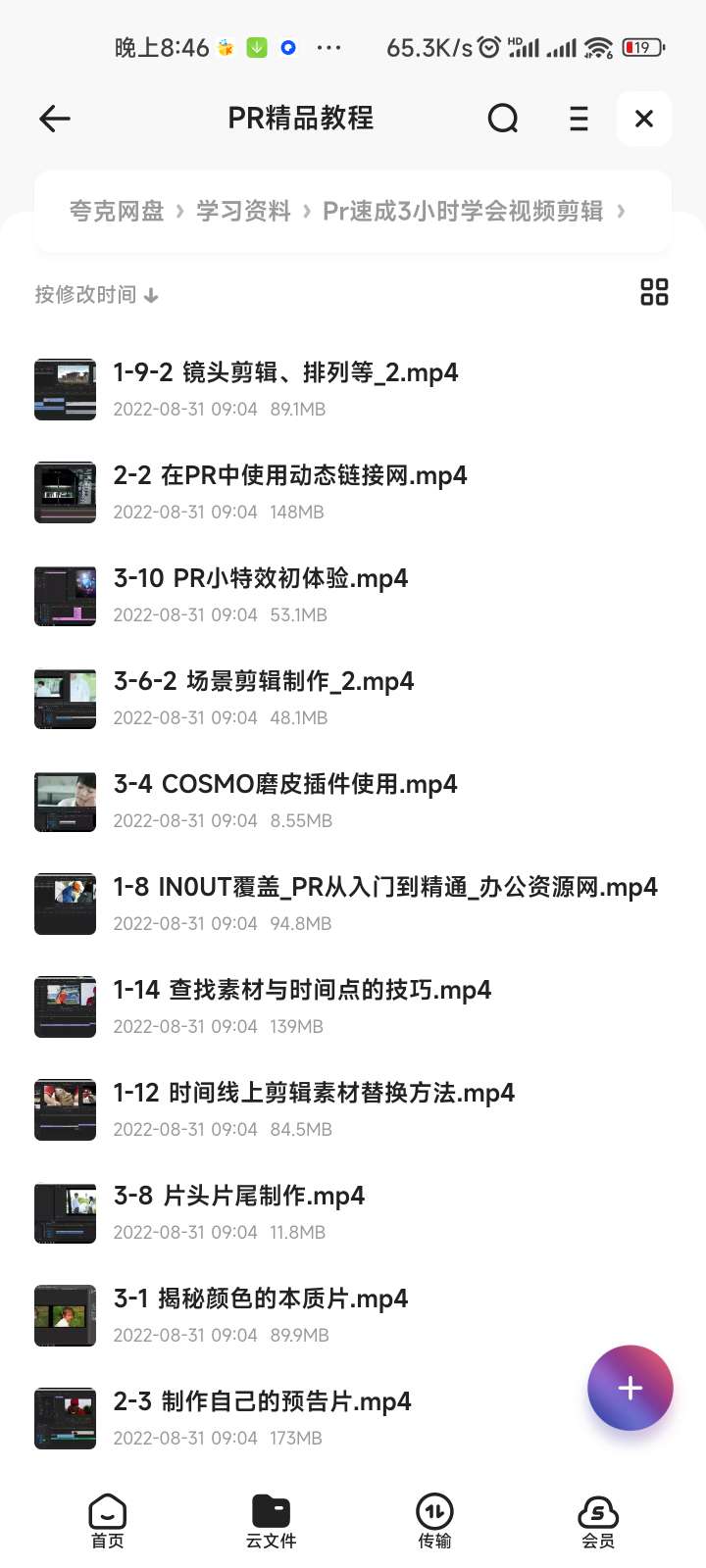Switch to 云文件 tab

click(x=272, y=1521)
